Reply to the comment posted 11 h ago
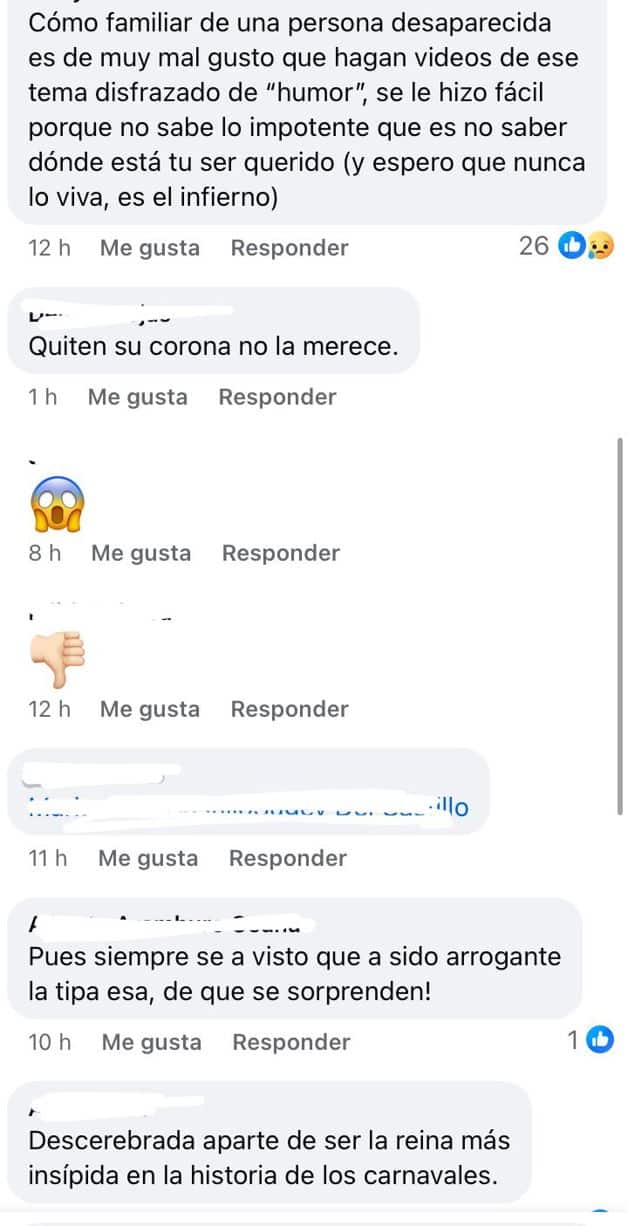Screen dimensions: 628x1226 [x=287, y=858]
